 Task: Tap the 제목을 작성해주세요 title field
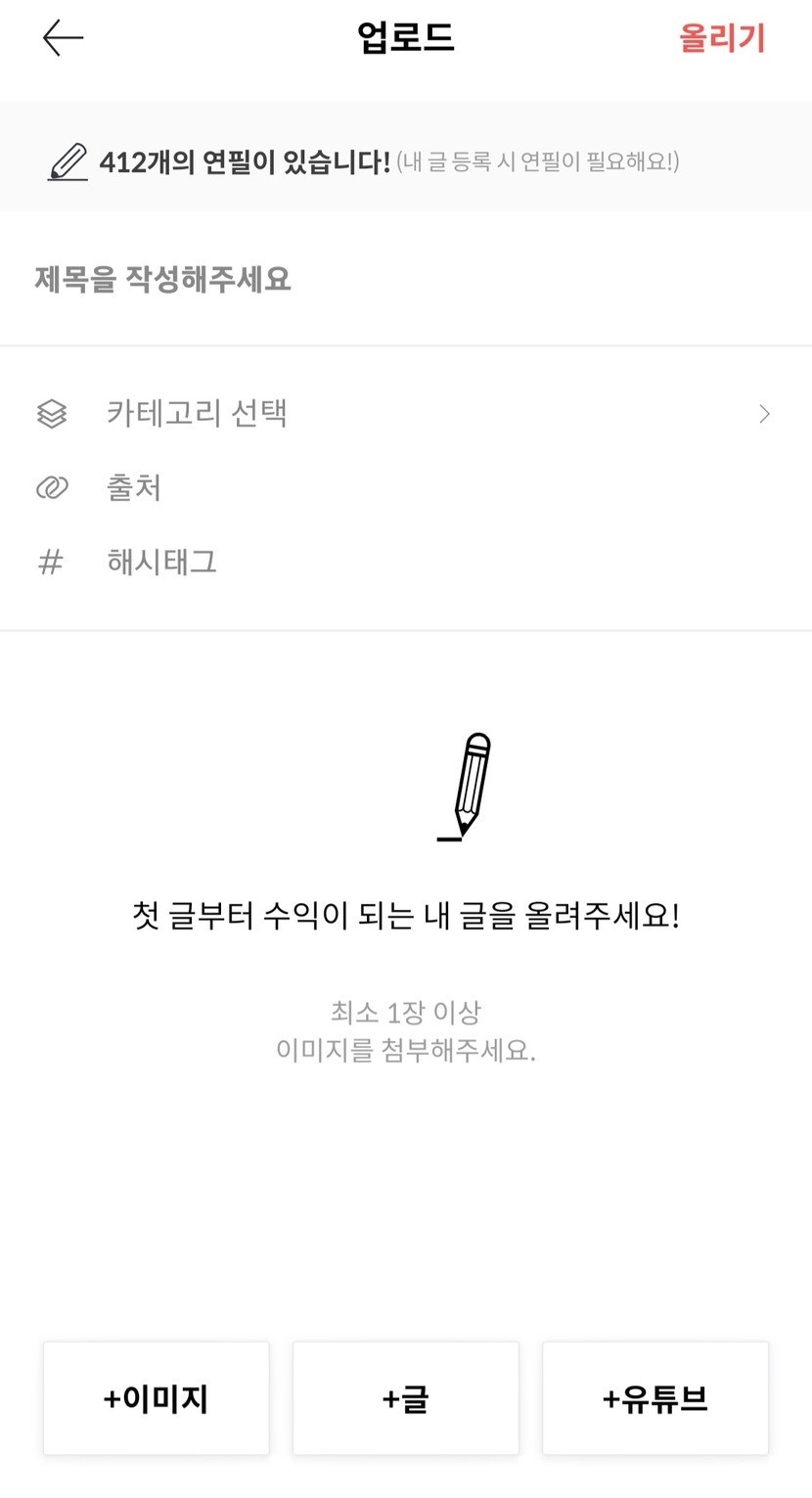[406, 280]
